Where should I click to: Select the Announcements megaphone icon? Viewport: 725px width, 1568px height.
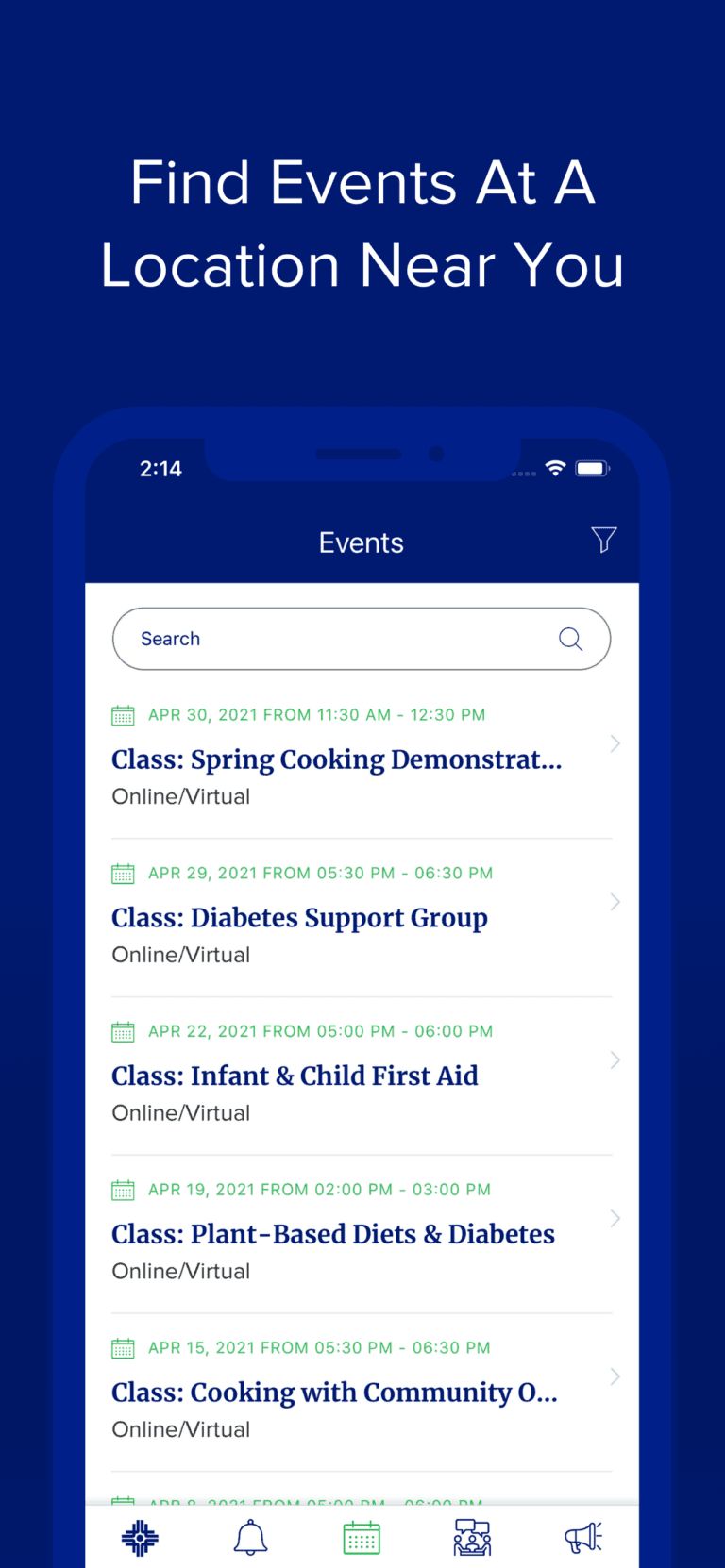(583, 1537)
